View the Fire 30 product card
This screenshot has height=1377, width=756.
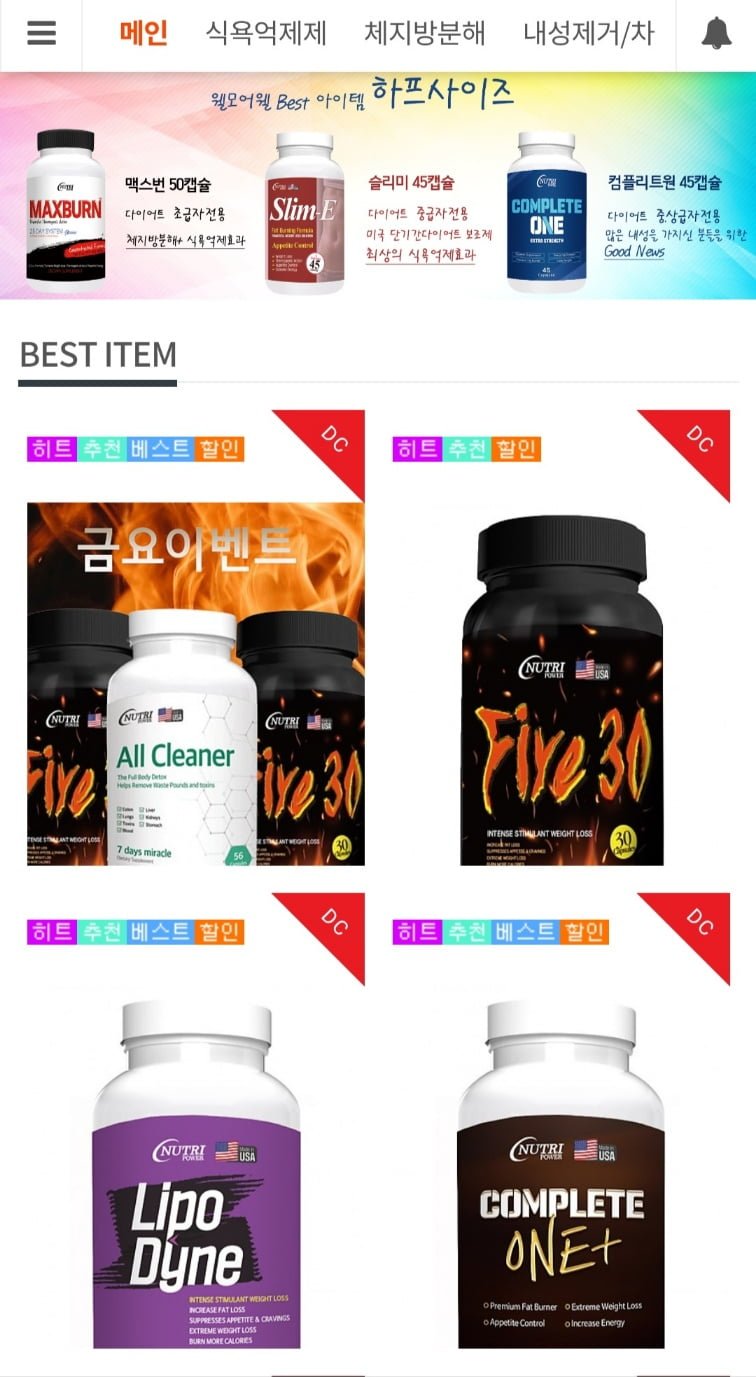561,638
